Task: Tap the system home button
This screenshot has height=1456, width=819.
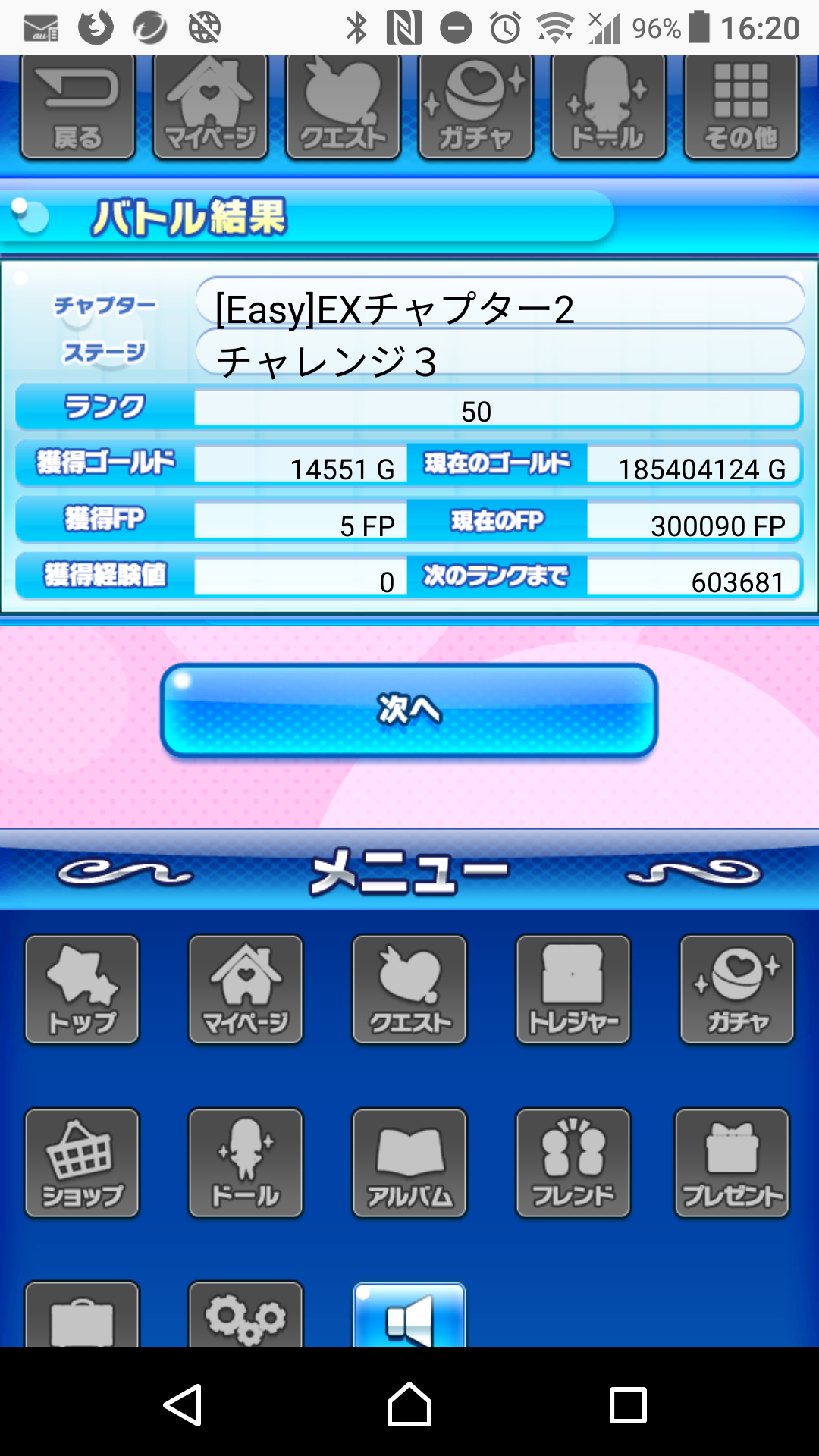Action: [409, 1405]
